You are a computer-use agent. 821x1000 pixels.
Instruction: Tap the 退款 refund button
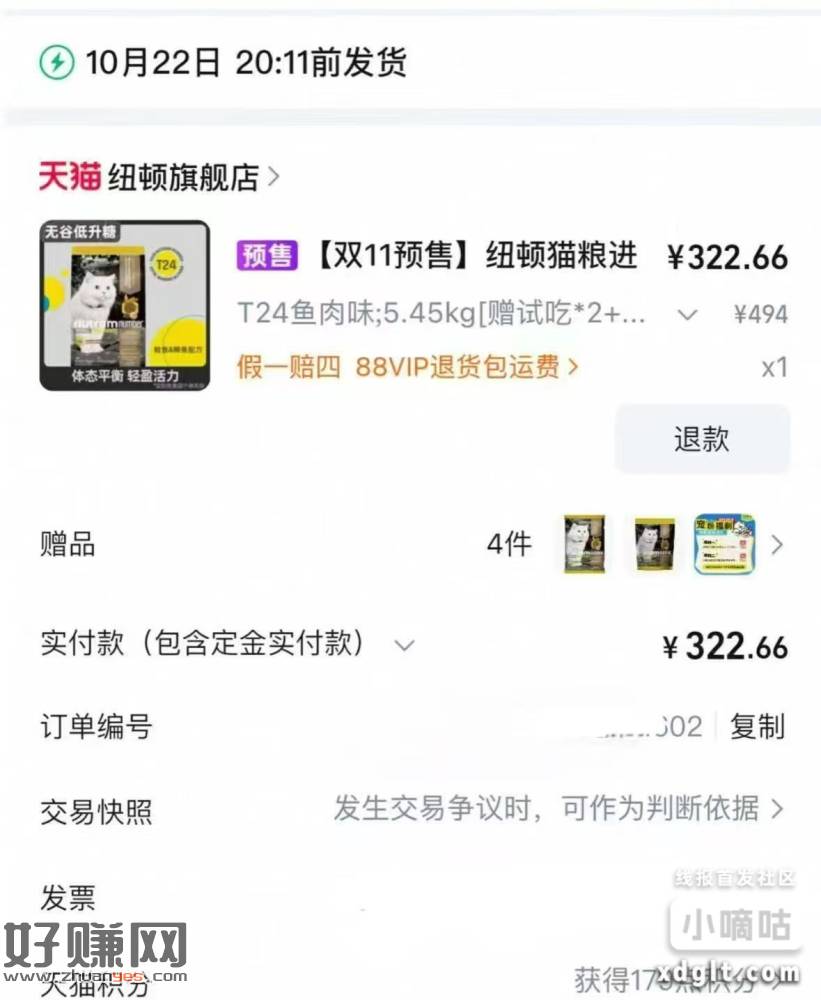click(x=701, y=439)
